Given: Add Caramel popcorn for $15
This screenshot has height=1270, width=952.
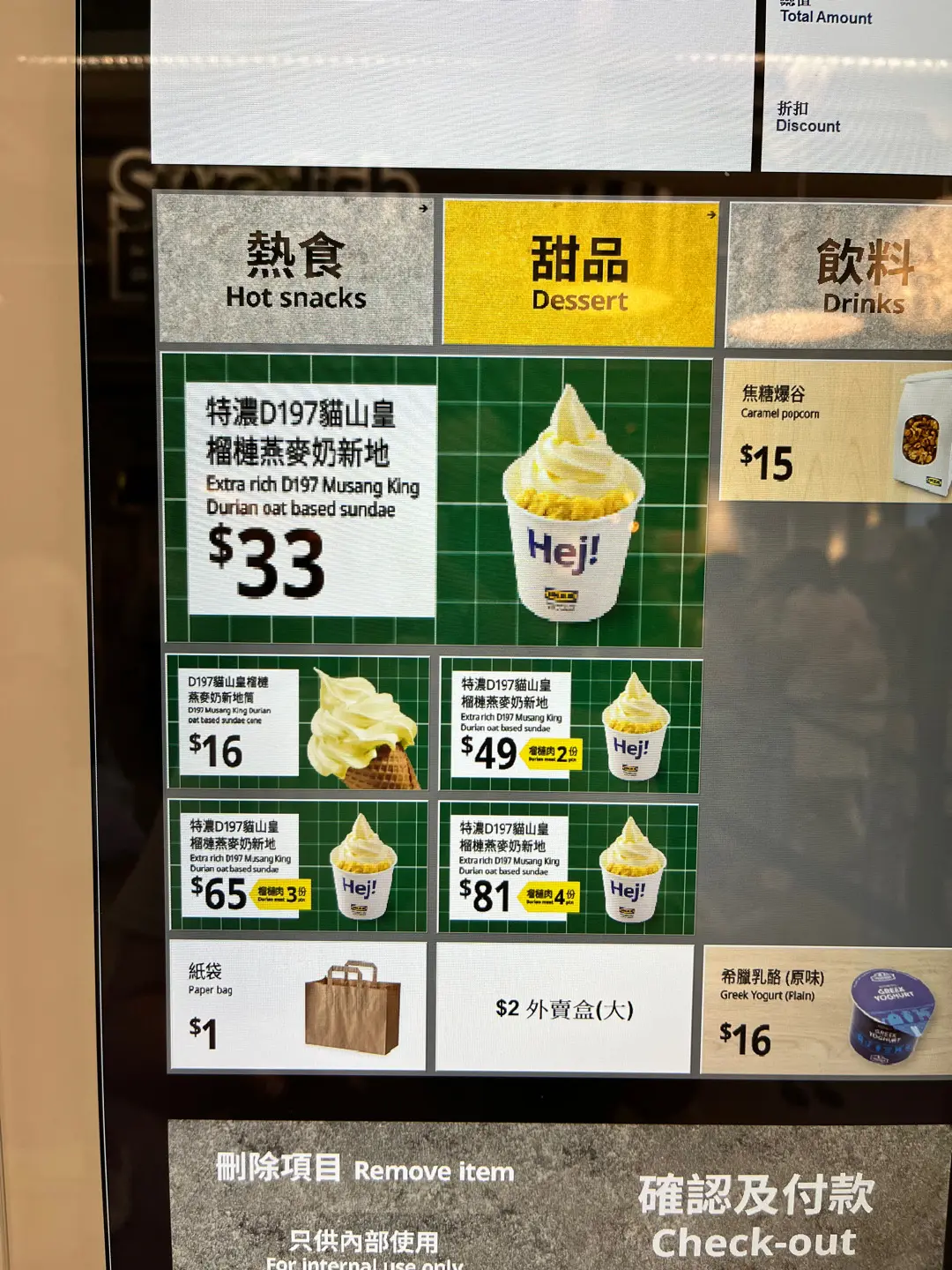Looking at the screenshot, I should (x=833, y=431).
